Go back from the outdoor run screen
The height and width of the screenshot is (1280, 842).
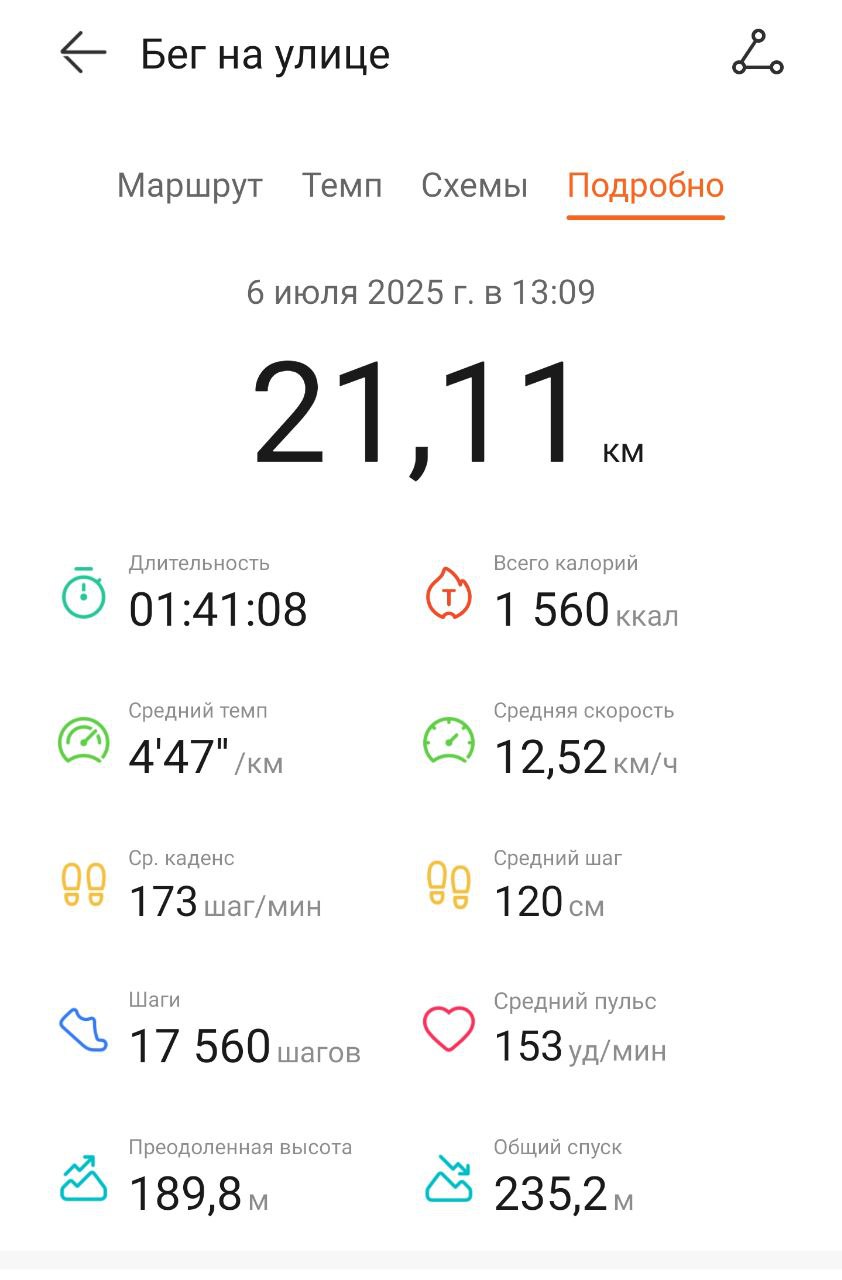[x=83, y=53]
